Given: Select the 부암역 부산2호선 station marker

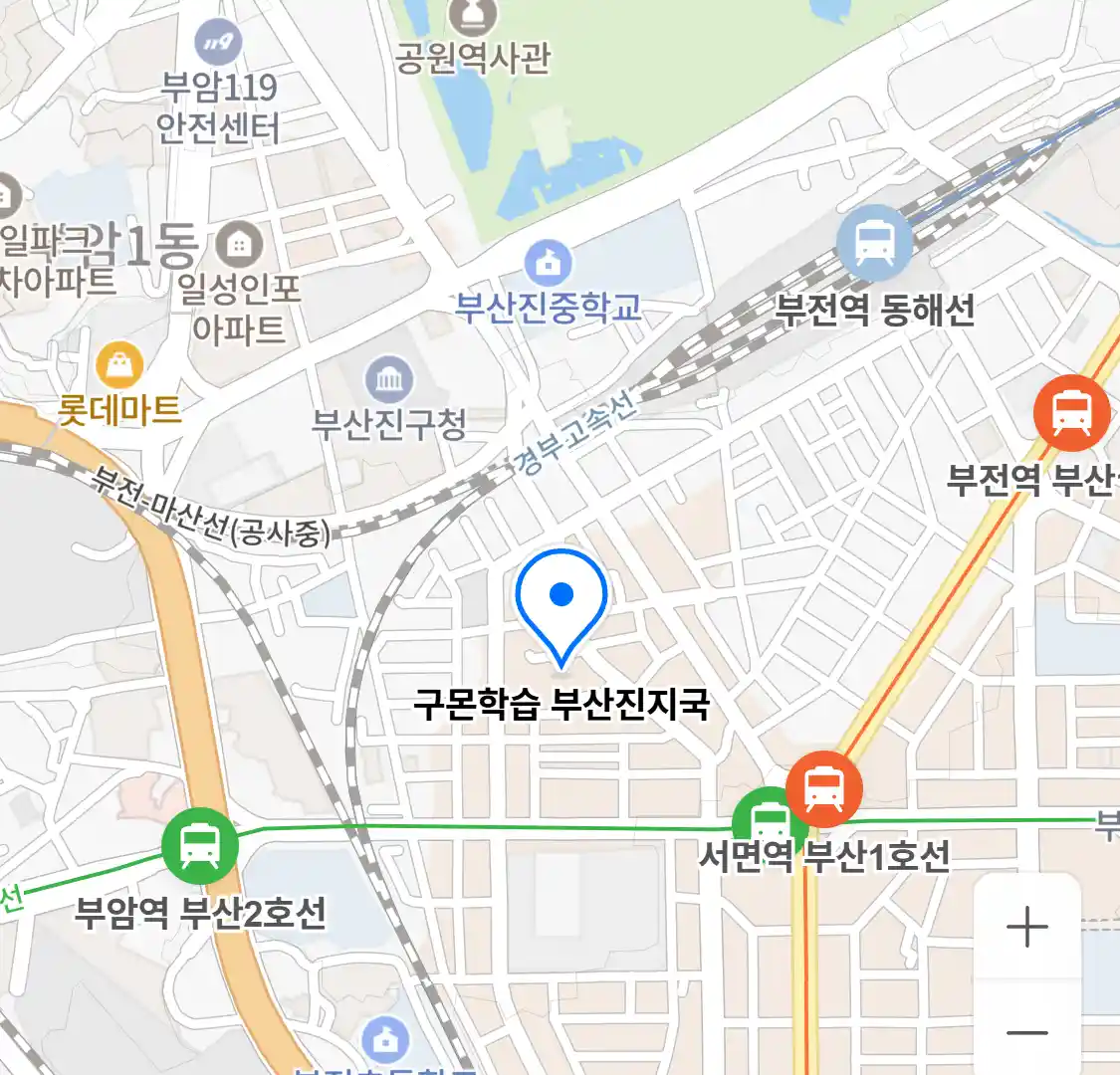Looking at the screenshot, I should coord(201,846).
